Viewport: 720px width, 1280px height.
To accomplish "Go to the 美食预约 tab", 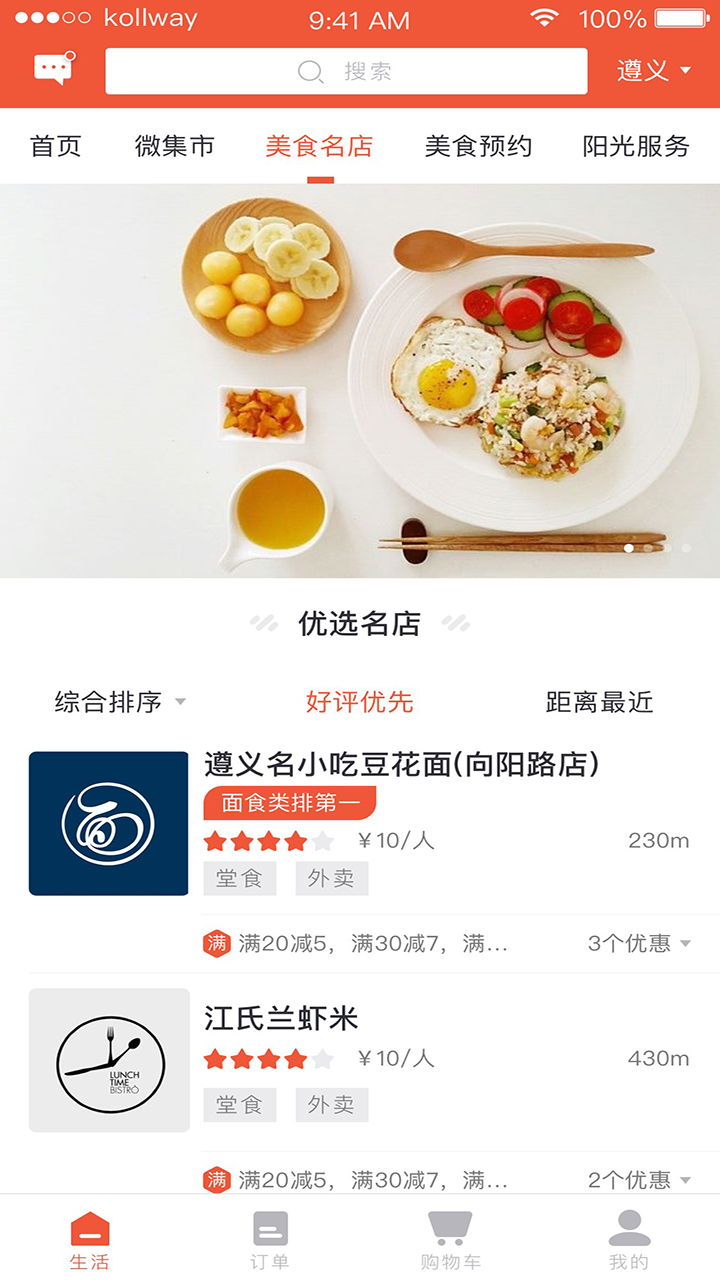I will click(478, 146).
